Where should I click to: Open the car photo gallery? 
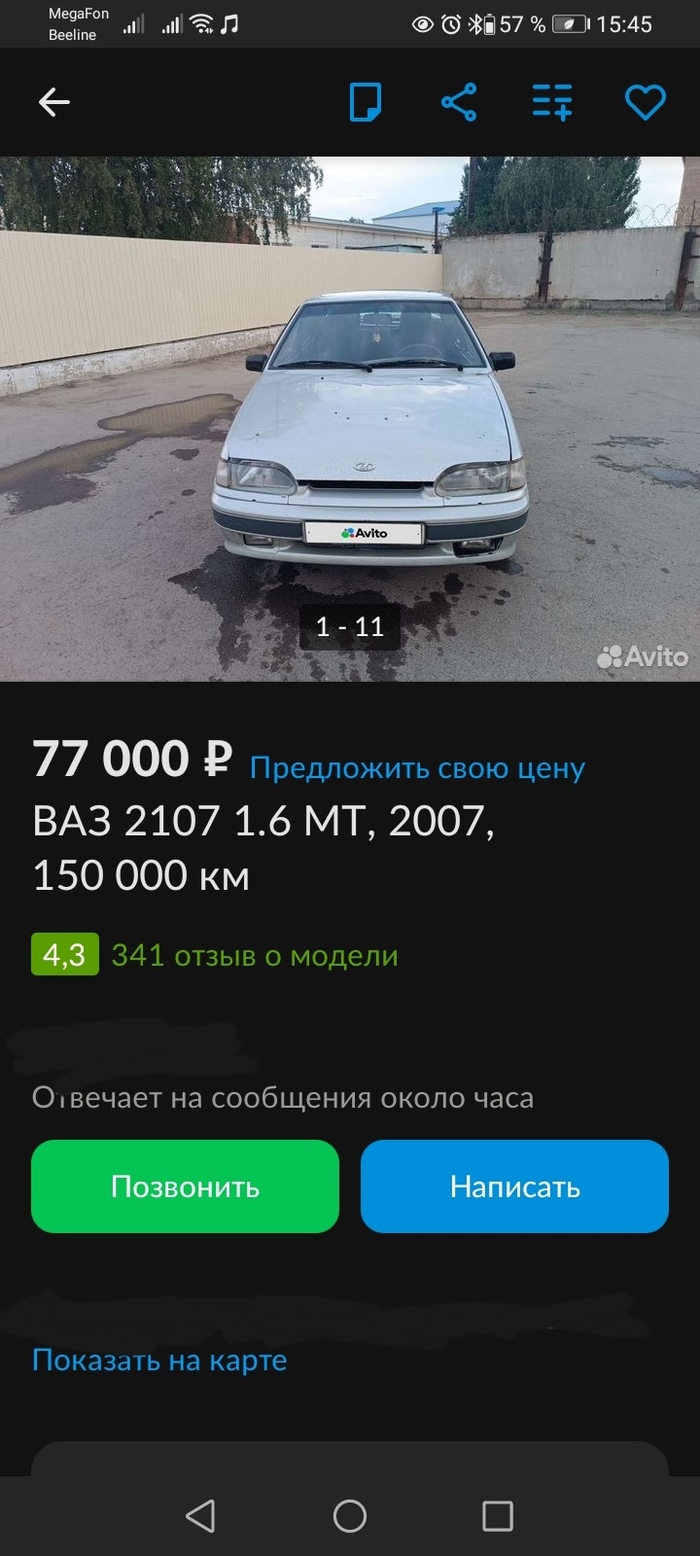click(350, 420)
